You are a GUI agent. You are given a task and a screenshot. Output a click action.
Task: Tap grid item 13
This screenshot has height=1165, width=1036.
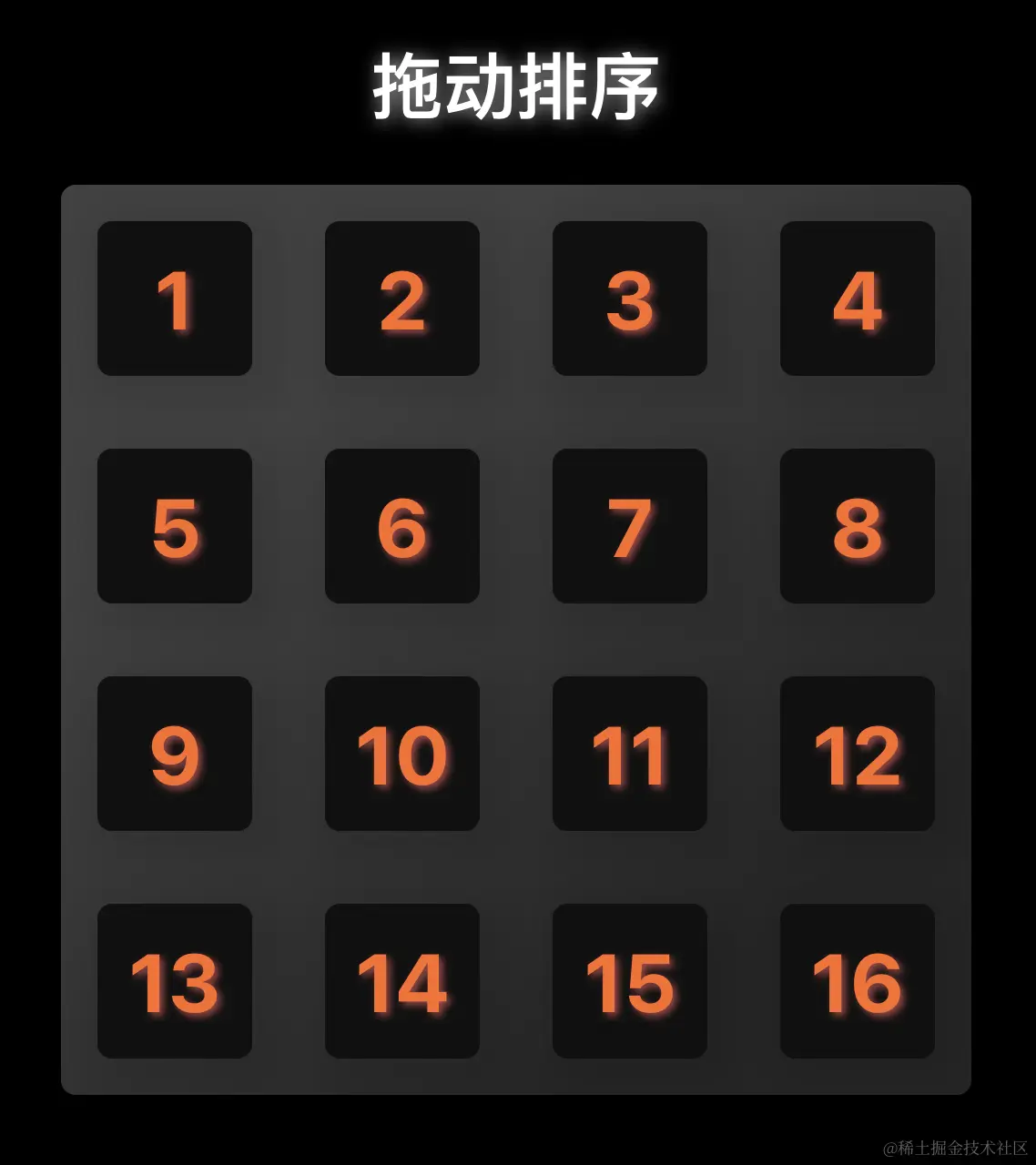tap(175, 981)
